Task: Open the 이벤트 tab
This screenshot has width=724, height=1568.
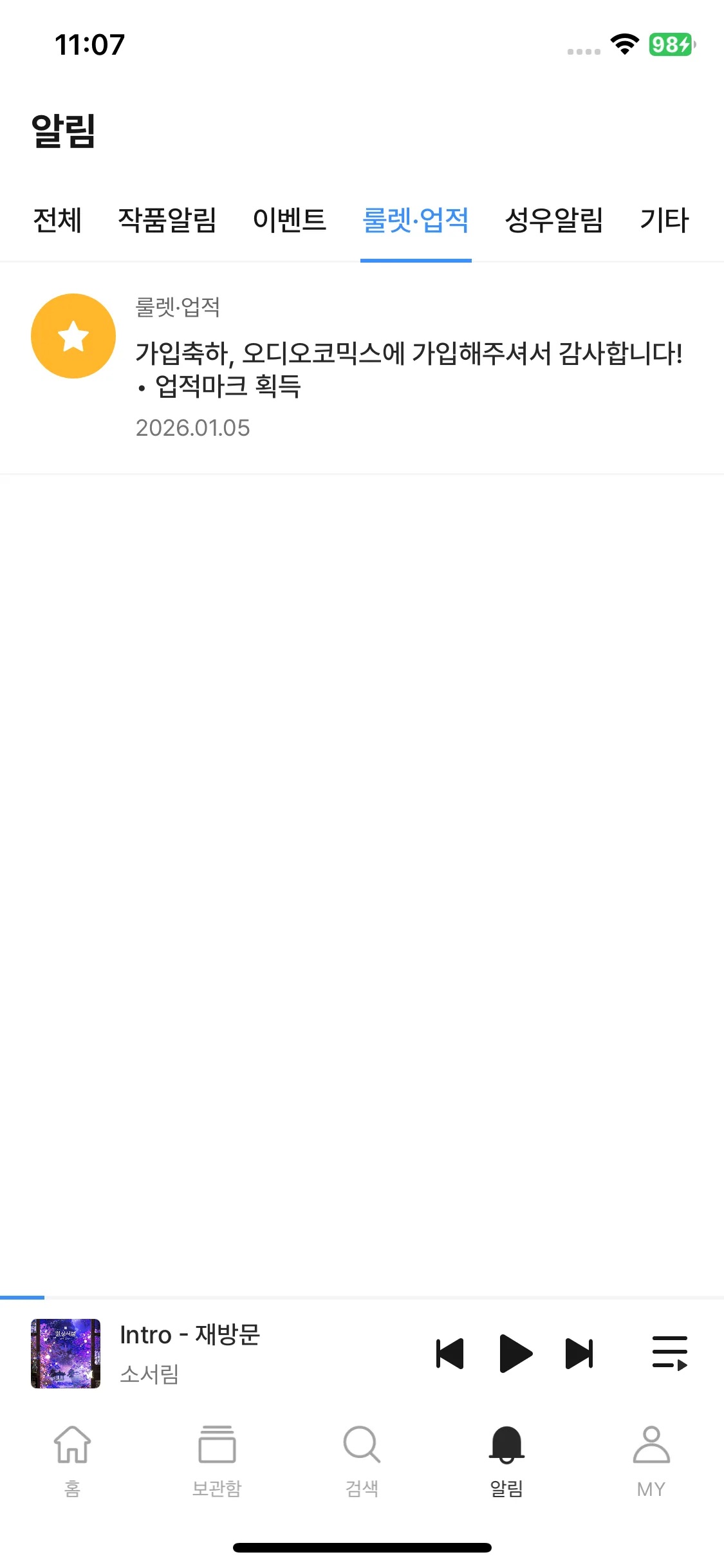Action: [290, 220]
